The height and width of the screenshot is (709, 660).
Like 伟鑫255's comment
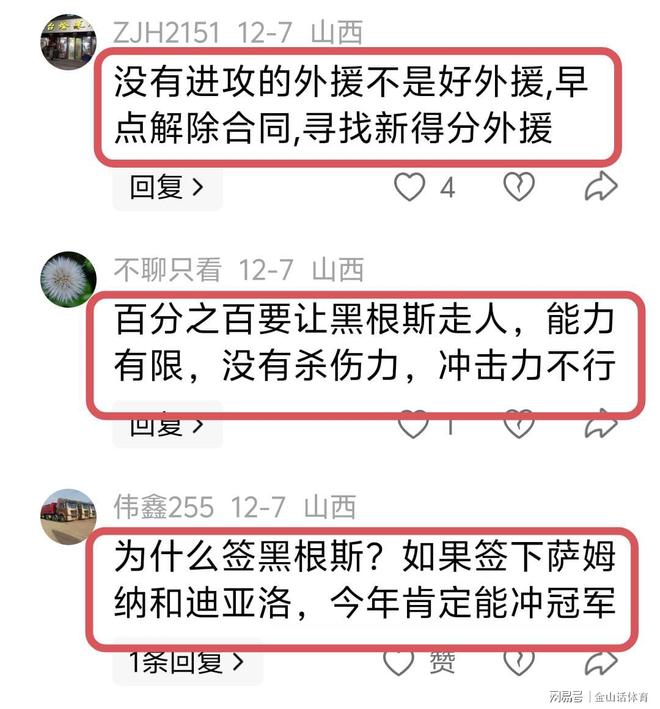400,661
